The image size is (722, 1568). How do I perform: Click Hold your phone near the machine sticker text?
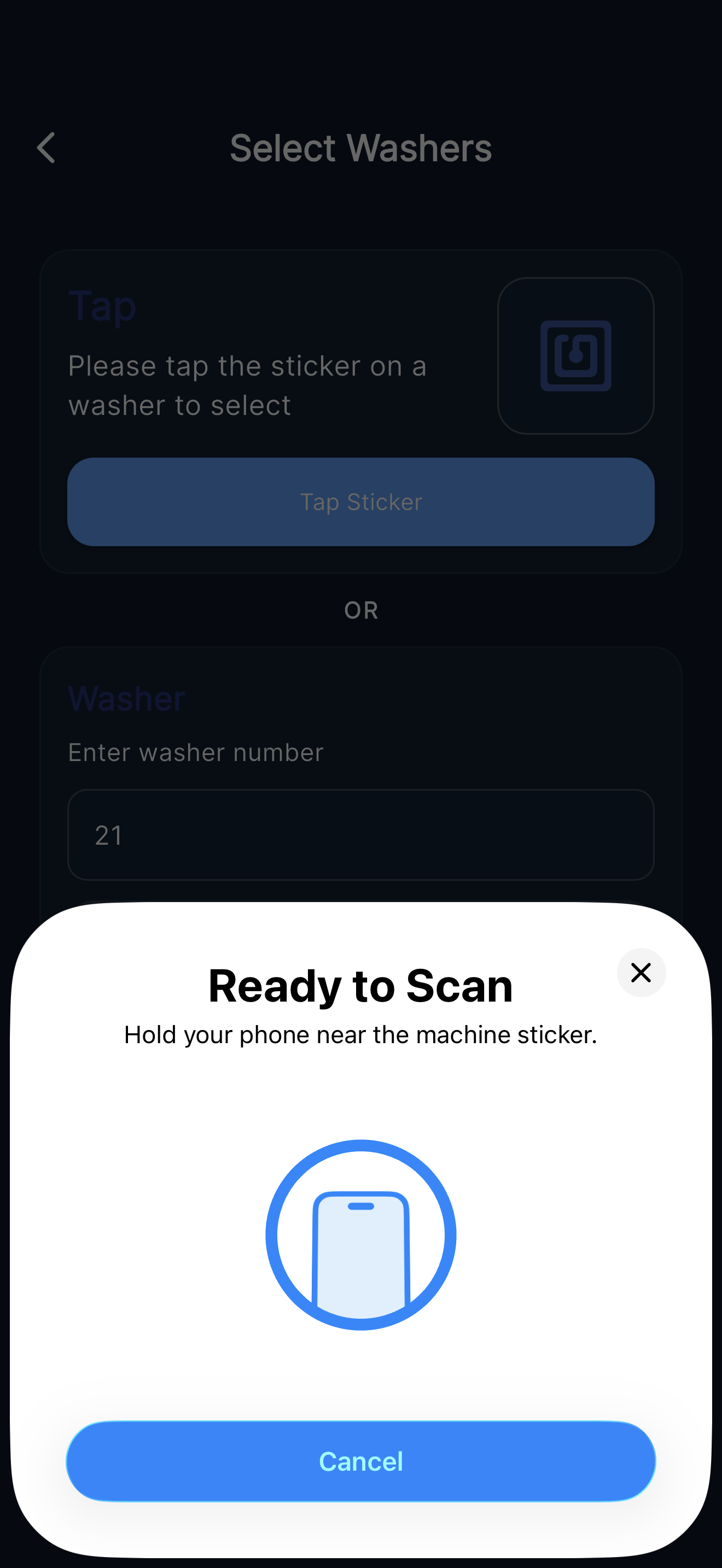point(360,1033)
